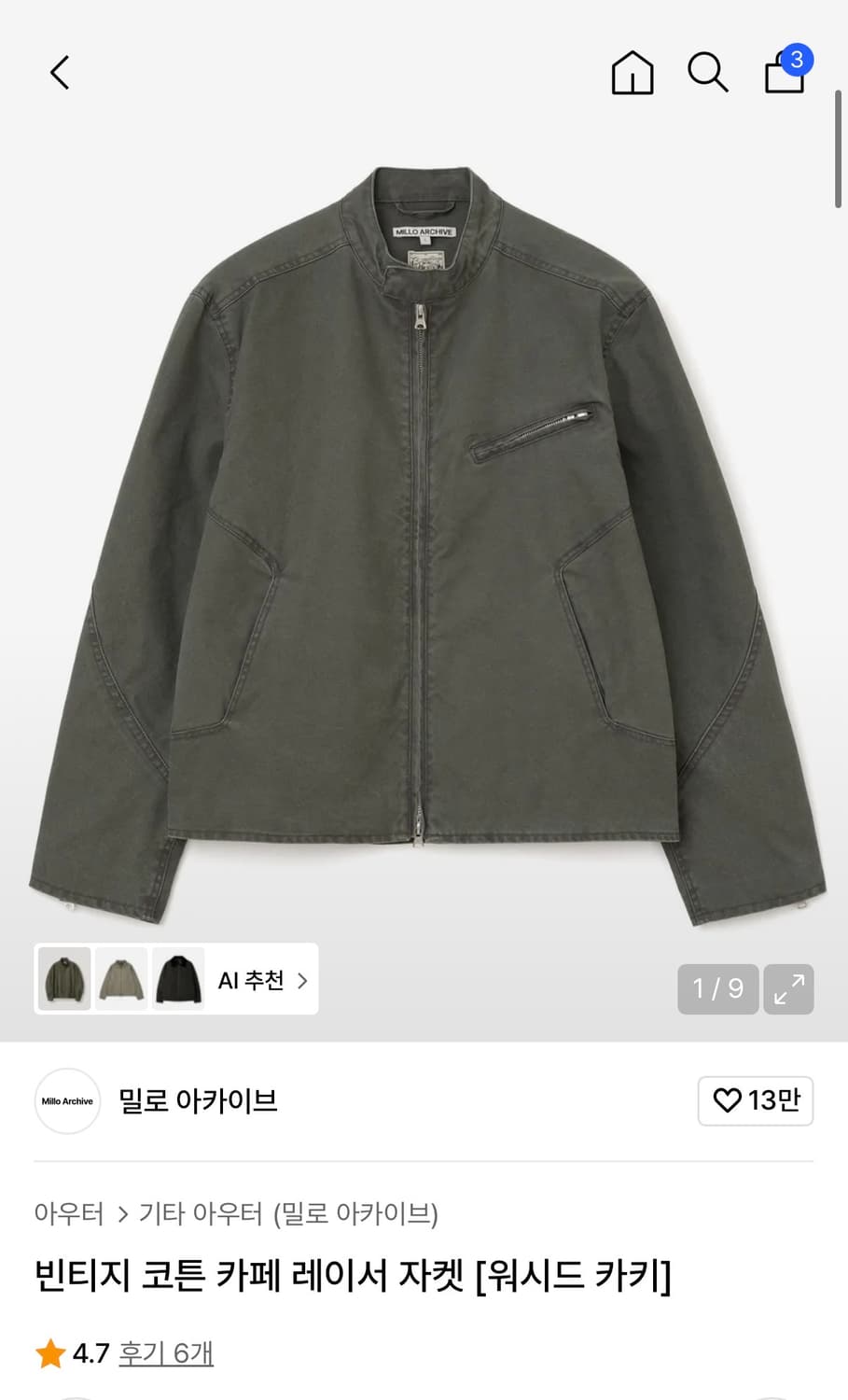
Task: Select the brand name 밀로 아카이브
Action: click(x=197, y=1101)
